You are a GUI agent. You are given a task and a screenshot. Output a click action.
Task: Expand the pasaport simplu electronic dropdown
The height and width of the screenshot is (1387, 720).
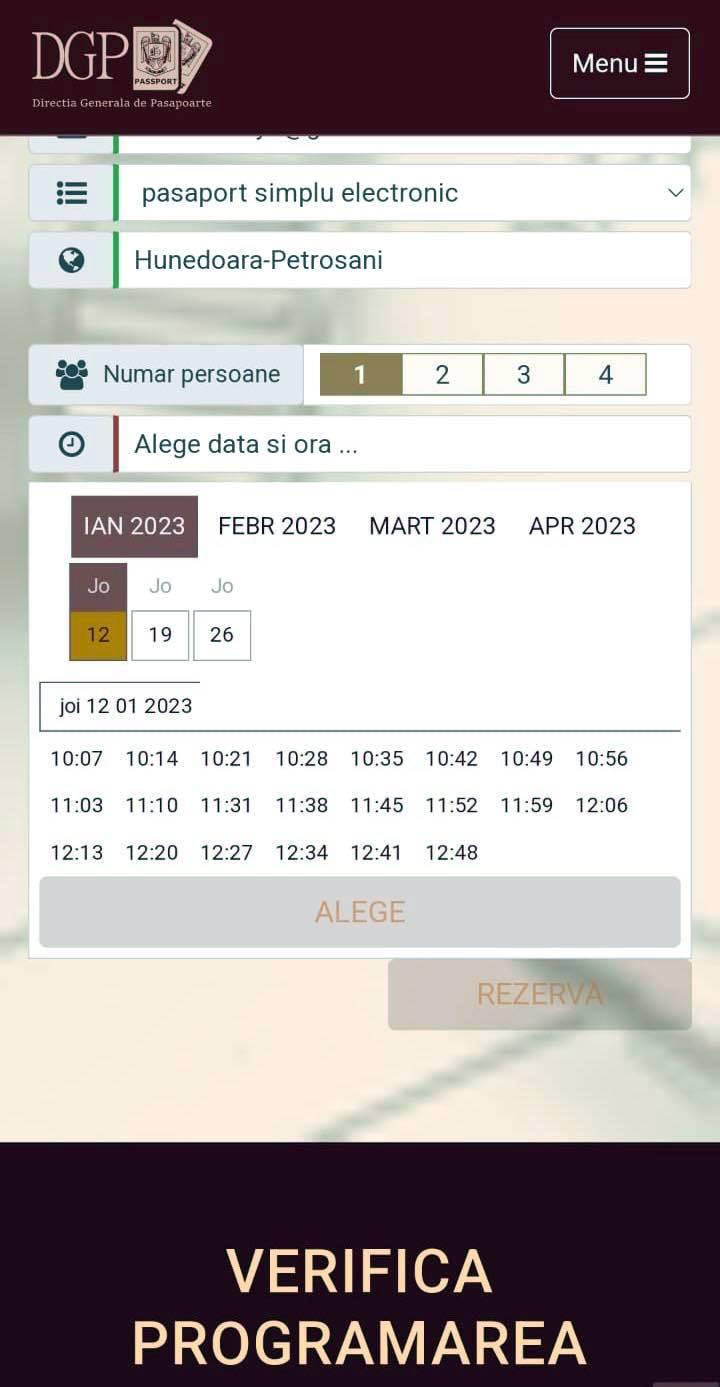coord(403,193)
